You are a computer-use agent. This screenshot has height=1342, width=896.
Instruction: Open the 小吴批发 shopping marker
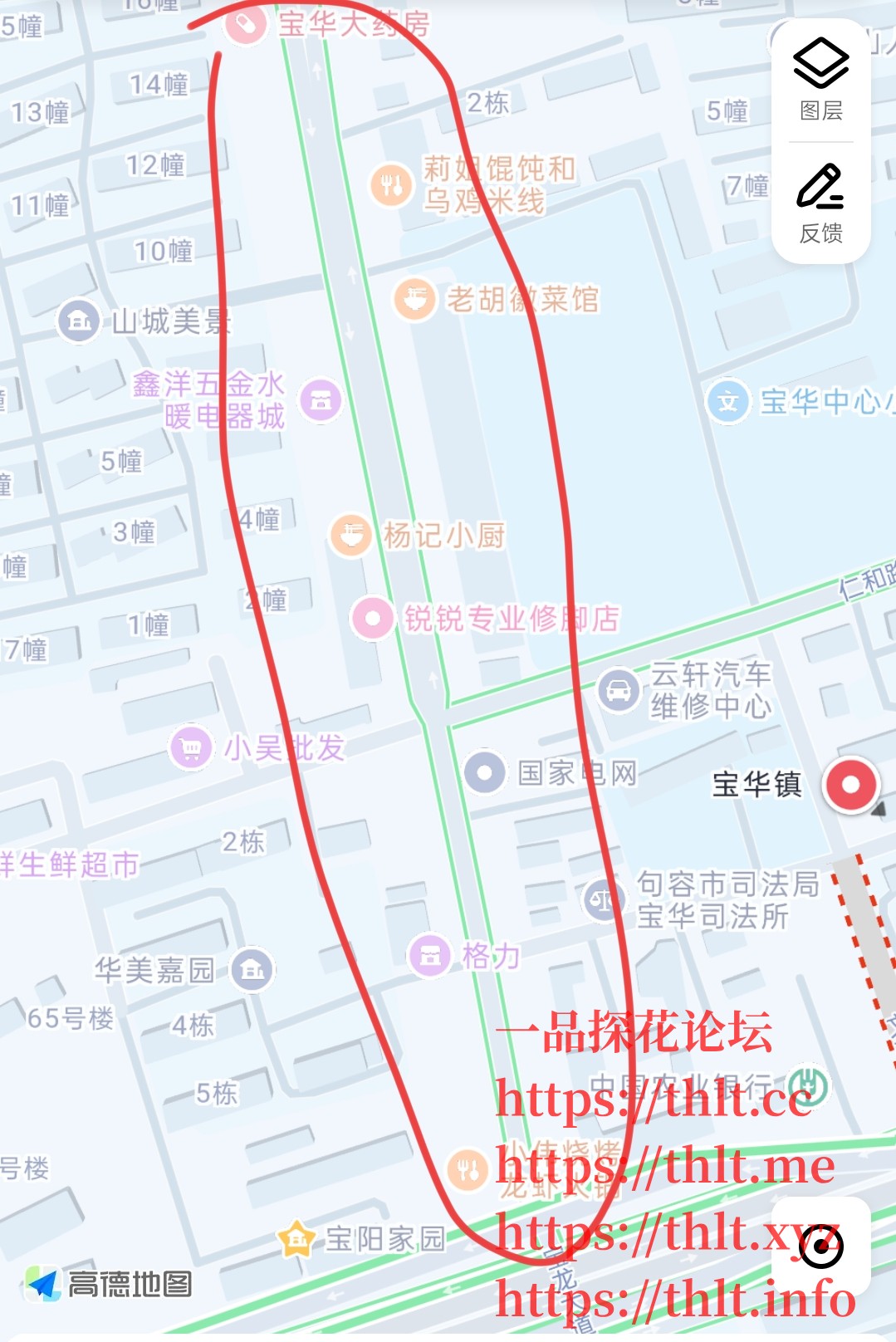point(191,748)
